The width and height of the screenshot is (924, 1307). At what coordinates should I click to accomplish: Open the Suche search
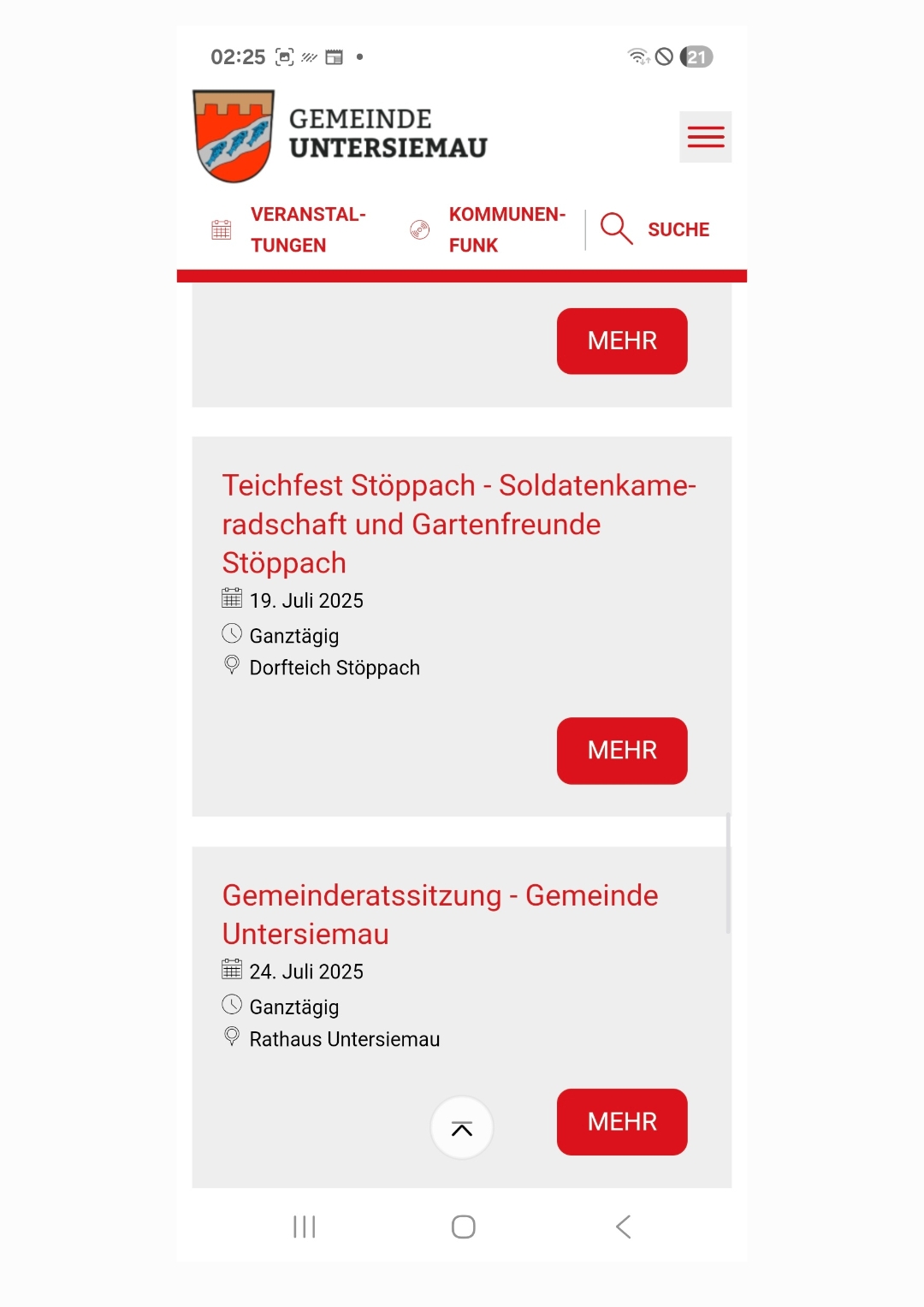tap(657, 229)
